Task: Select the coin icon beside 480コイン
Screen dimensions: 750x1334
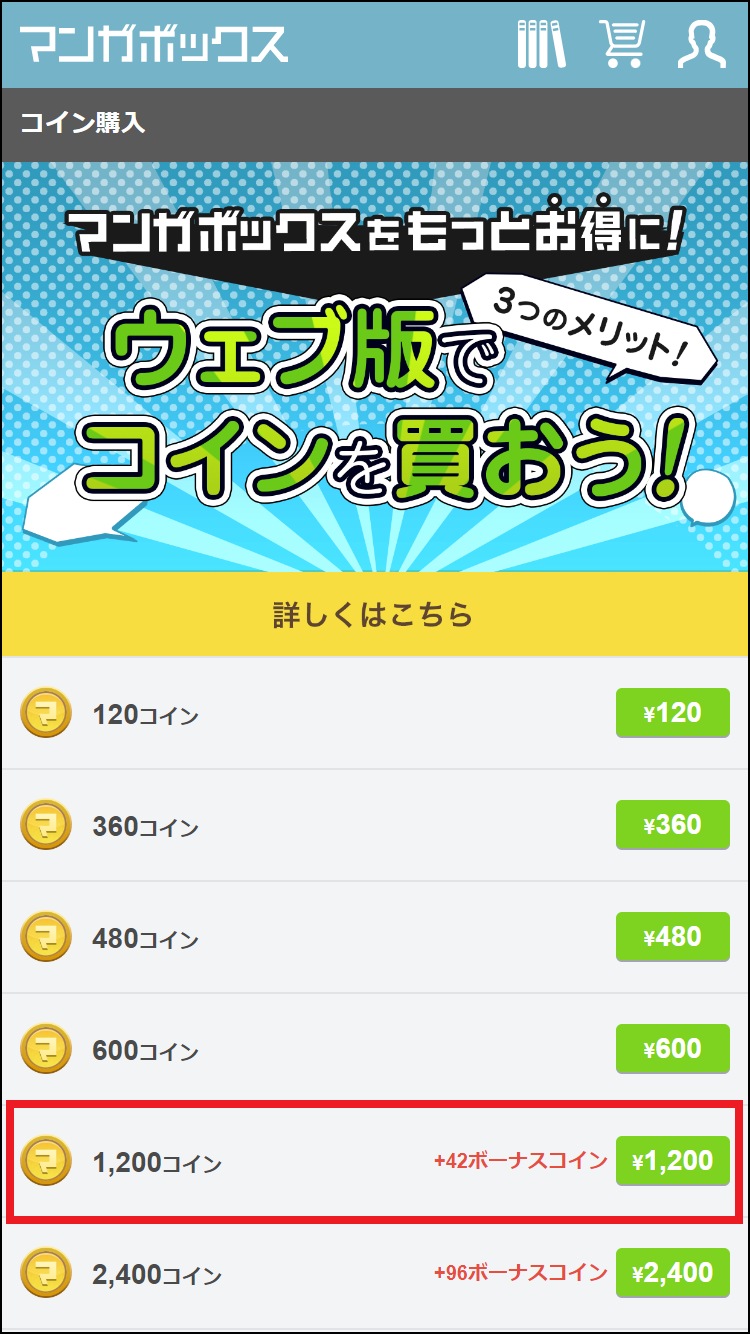Action: [46, 937]
